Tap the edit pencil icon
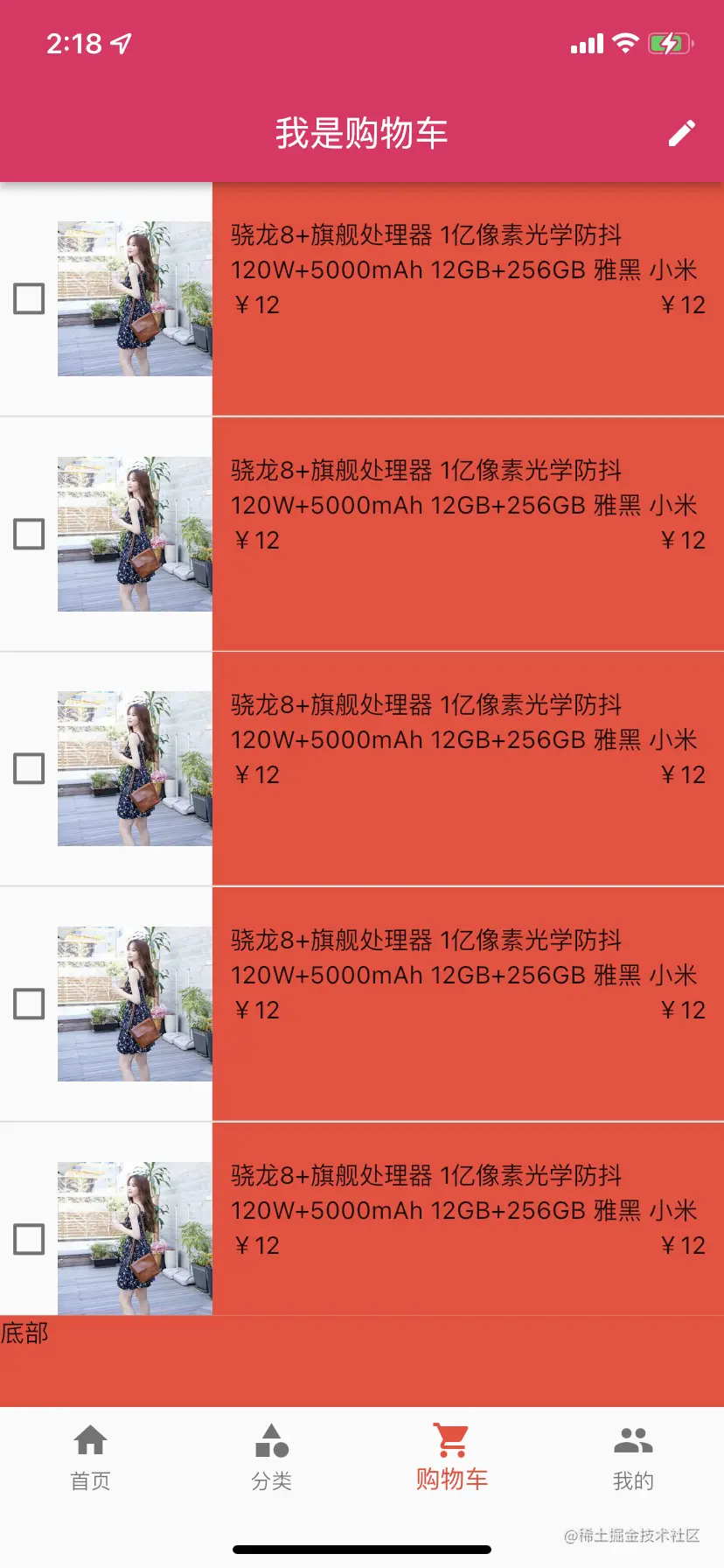Viewport: 724px width, 1568px height. click(681, 133)
